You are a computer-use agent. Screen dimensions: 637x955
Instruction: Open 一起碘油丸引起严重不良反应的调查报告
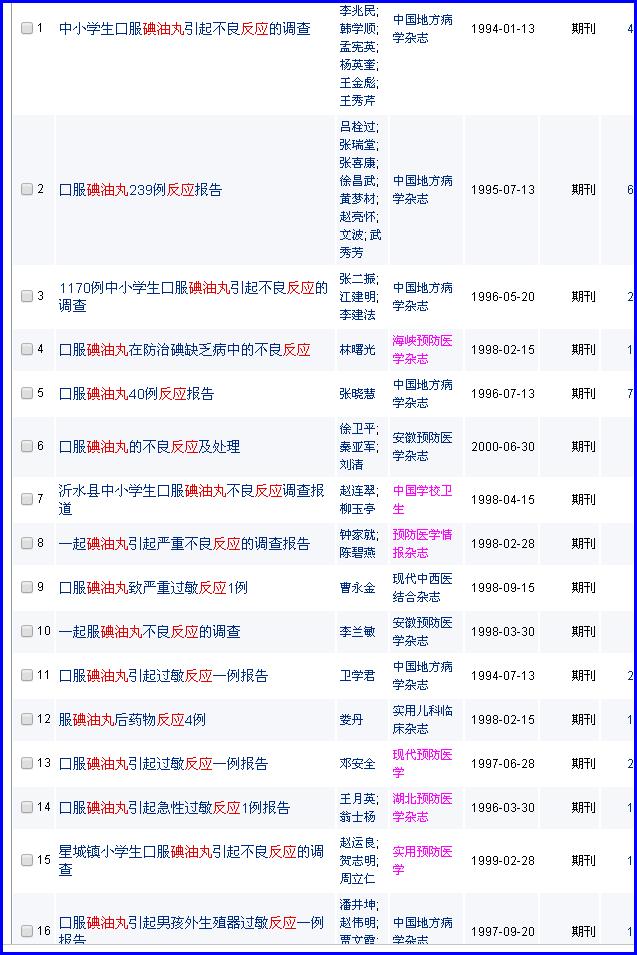tap(184, 544)
